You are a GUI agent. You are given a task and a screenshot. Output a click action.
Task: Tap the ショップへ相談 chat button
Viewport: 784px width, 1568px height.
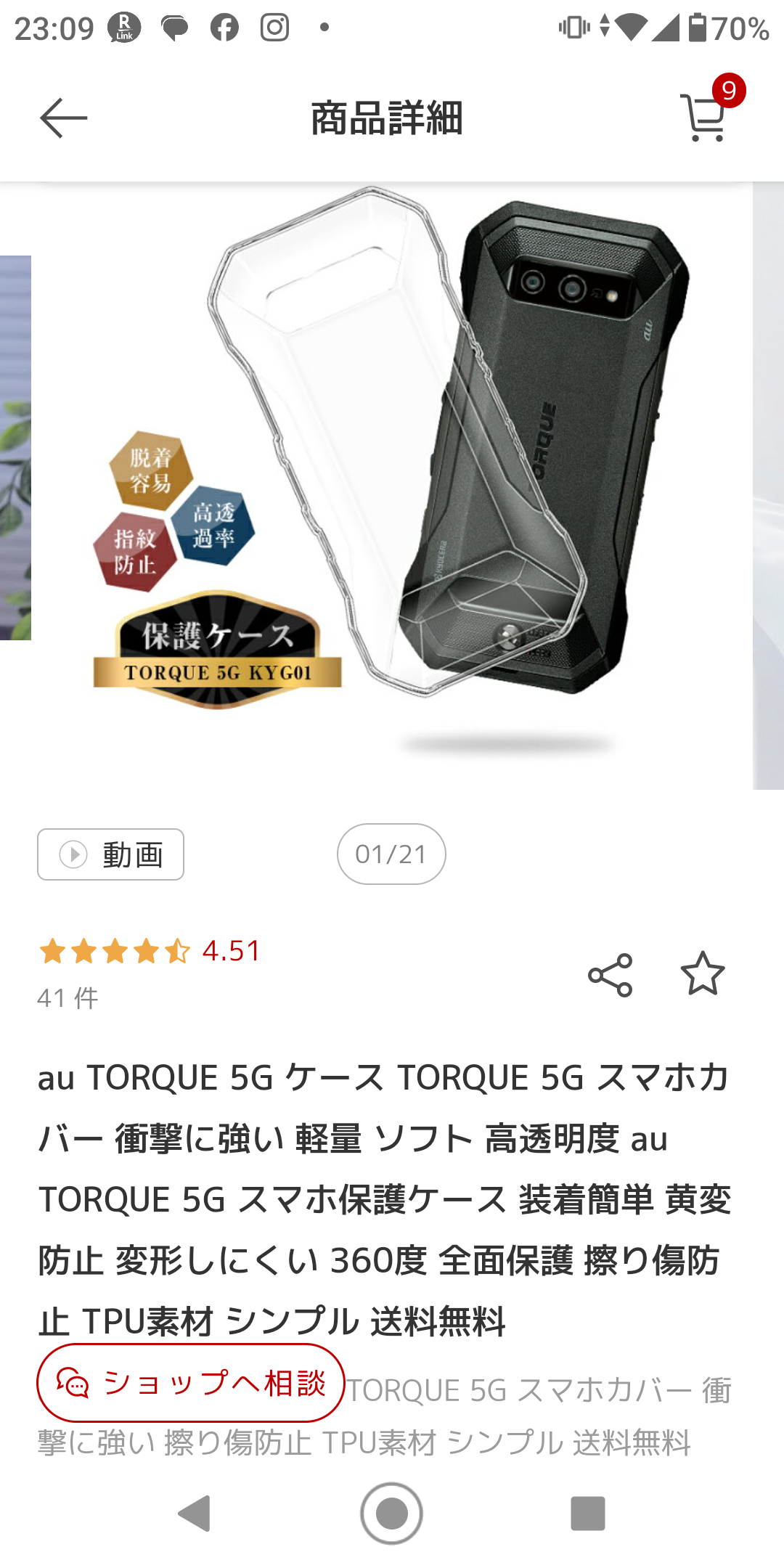pos(191,1383)
